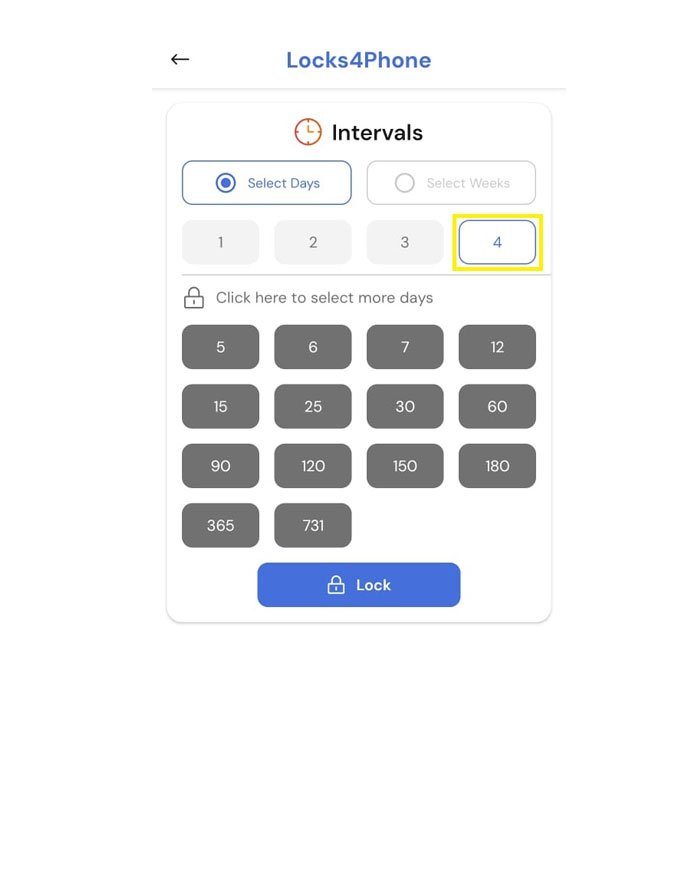The height and width of the screenshot is (880, 700).
Task: Set interval to 15 days
Action: point(220,406)
